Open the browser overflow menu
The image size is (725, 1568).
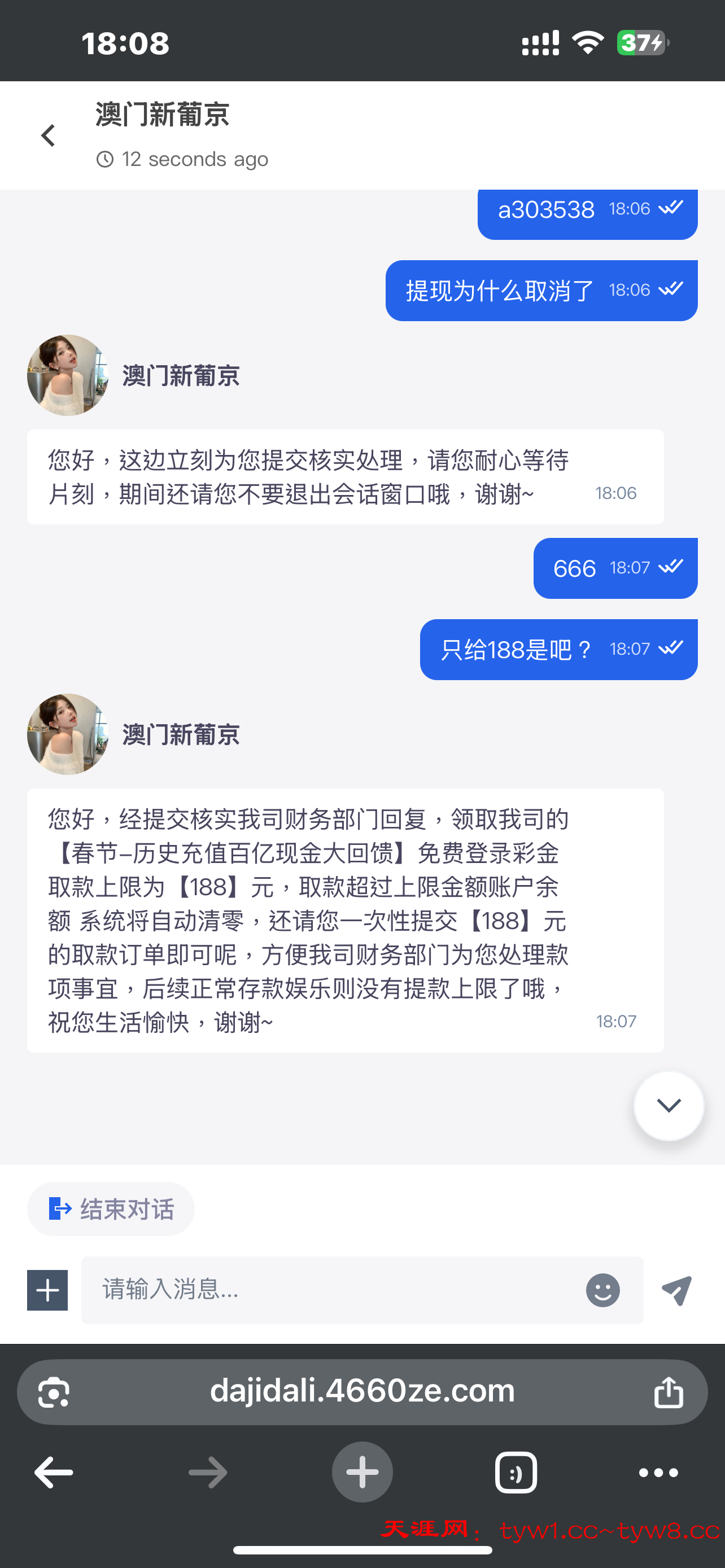tap(658, 1473)
